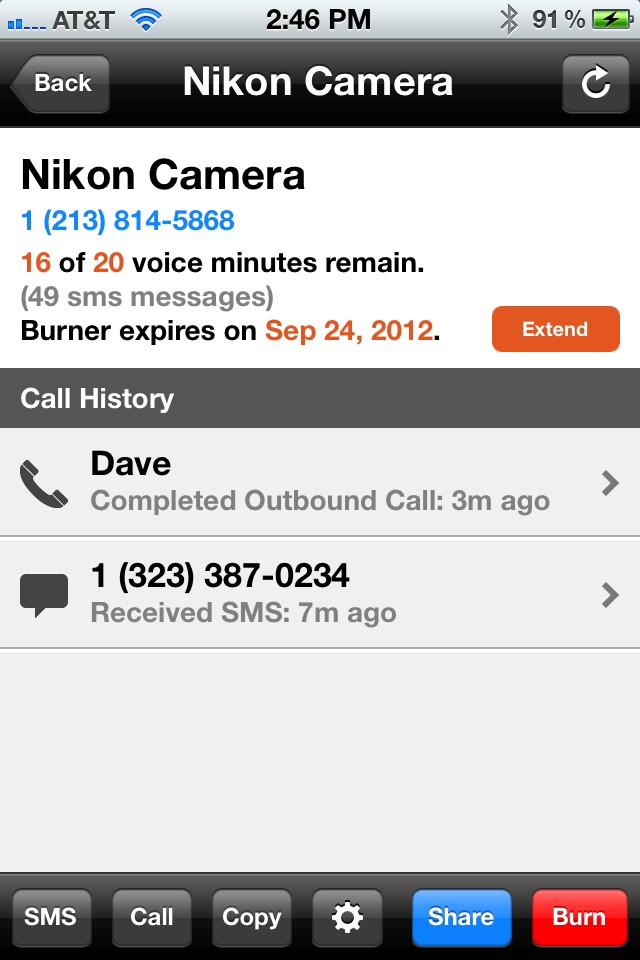This screenshot has width=640, height=960.
Task: Send an SMS from this burner
Action: point(51,917)
